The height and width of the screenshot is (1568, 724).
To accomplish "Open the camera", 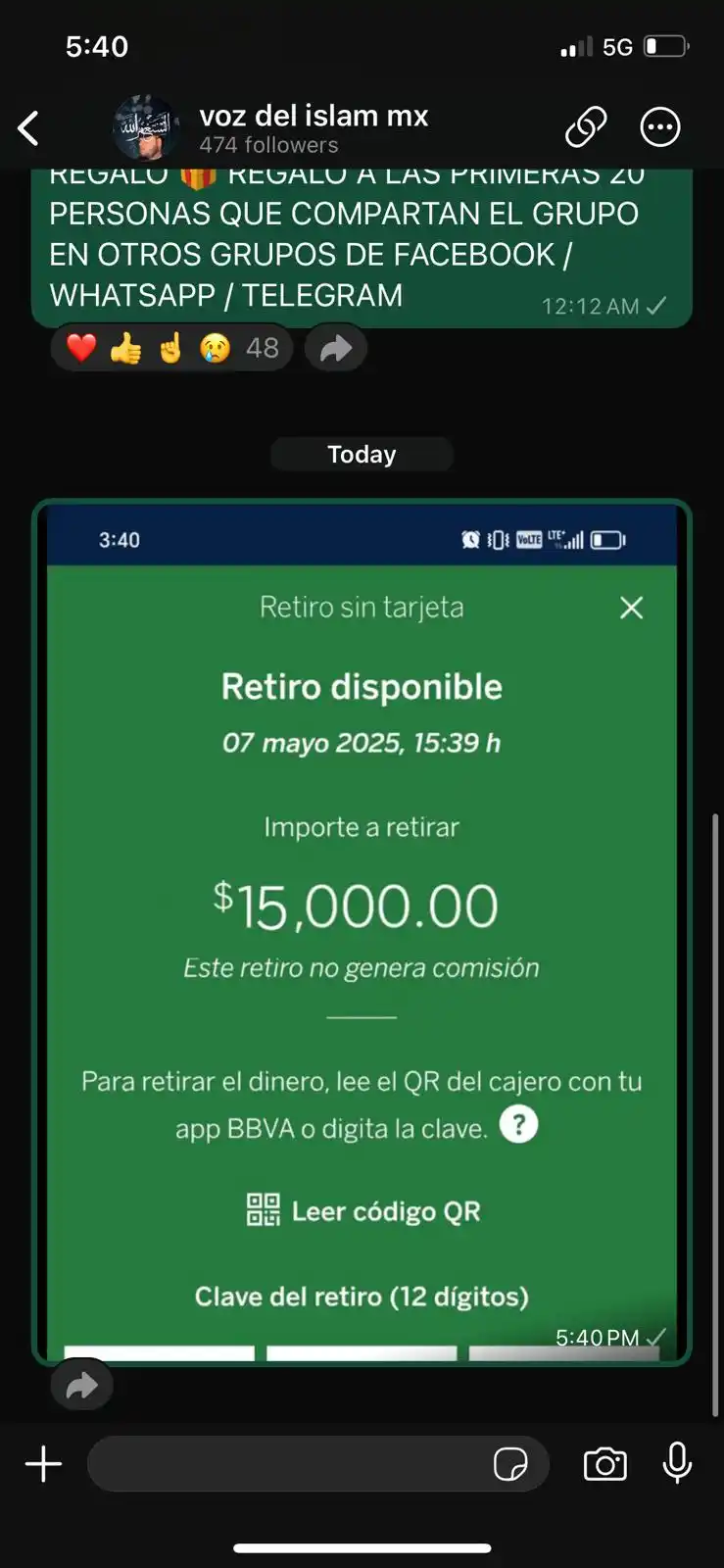I will point(604,1464).
